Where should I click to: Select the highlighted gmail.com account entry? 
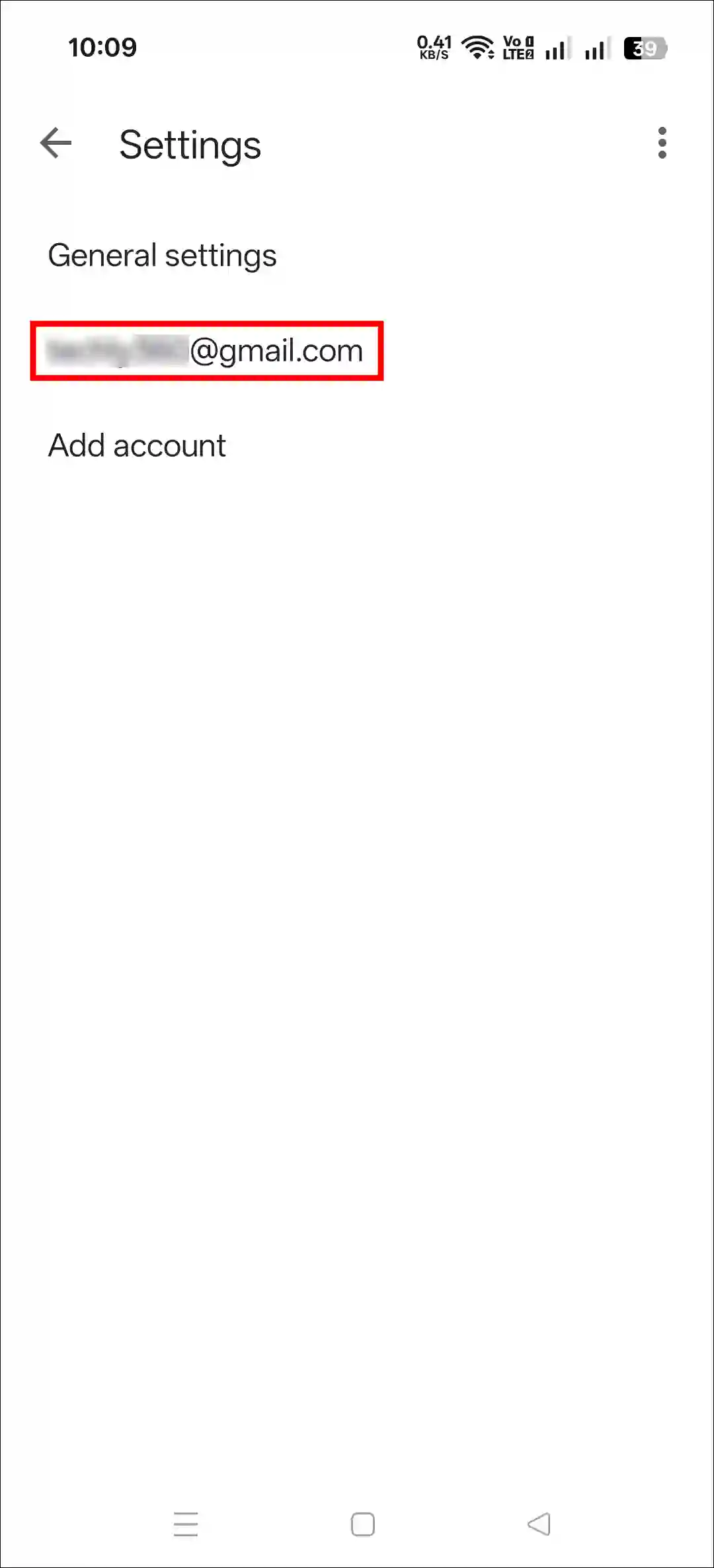tap(205, 350)
